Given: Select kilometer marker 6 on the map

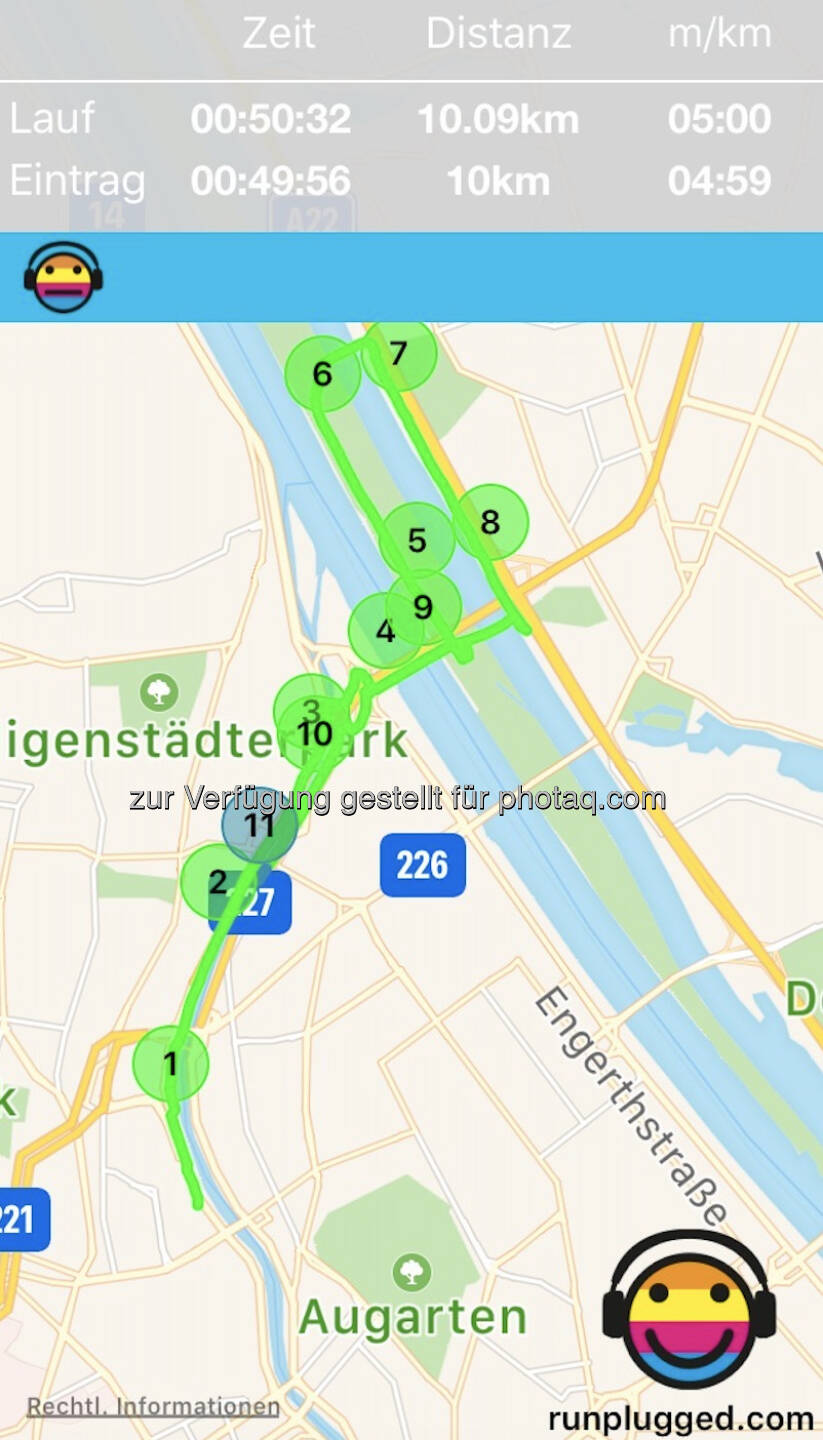Looking at the screenshot, I should point(322,374).
